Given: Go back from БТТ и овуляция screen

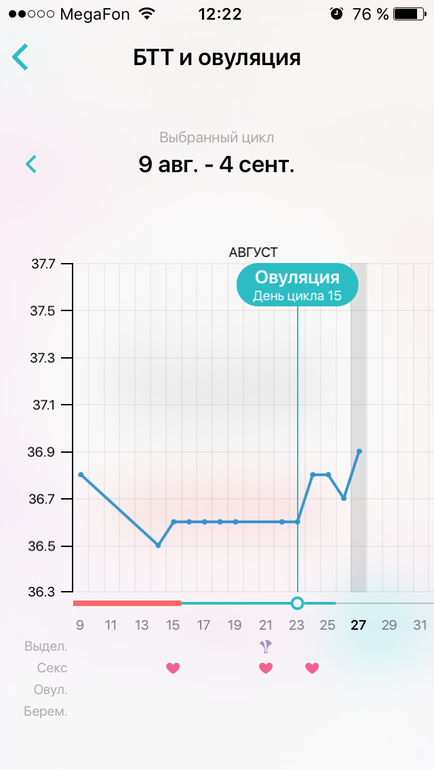Looking at the screenshot, I should tap(20, 57).
